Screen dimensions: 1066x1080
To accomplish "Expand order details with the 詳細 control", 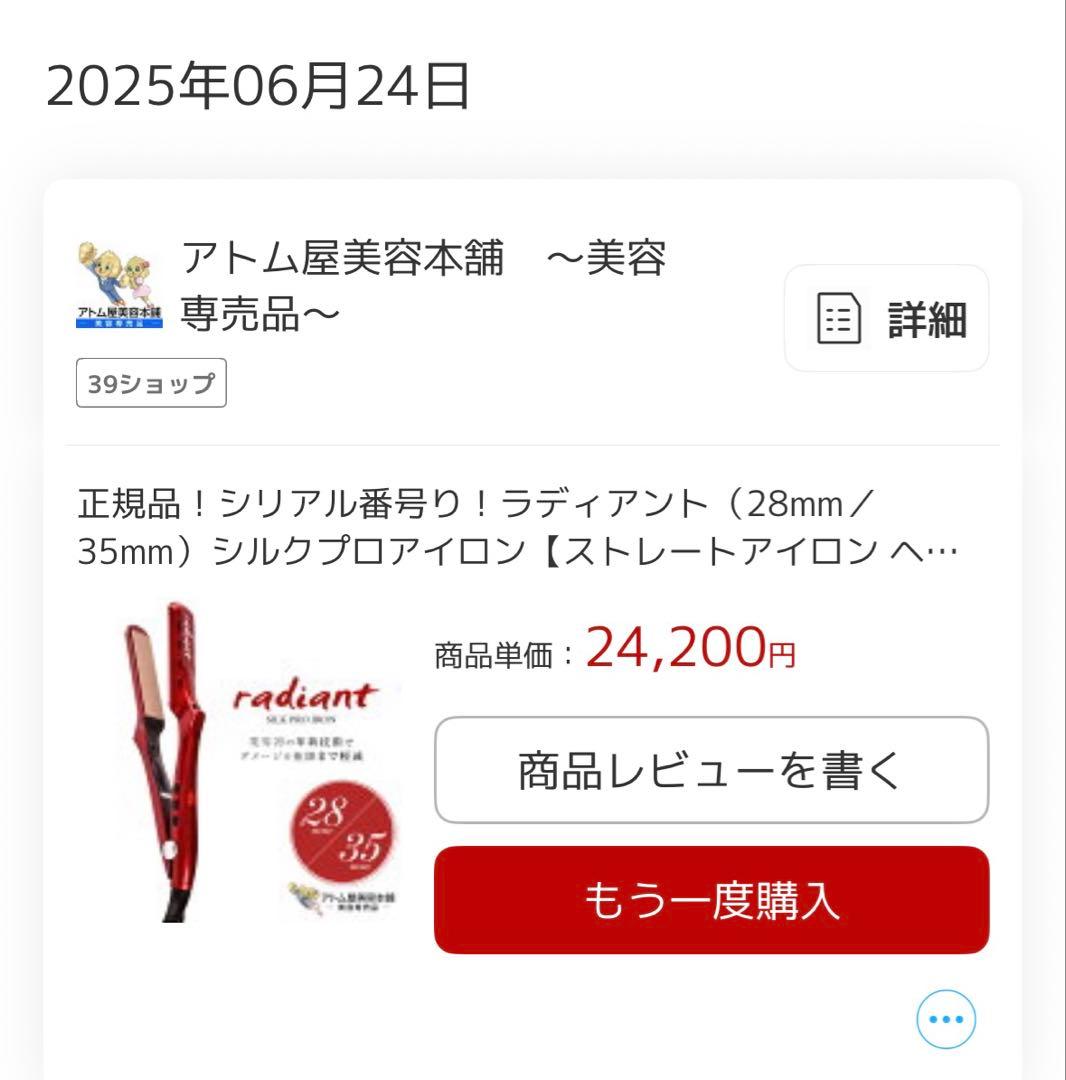I will click(x=886, y=318).
